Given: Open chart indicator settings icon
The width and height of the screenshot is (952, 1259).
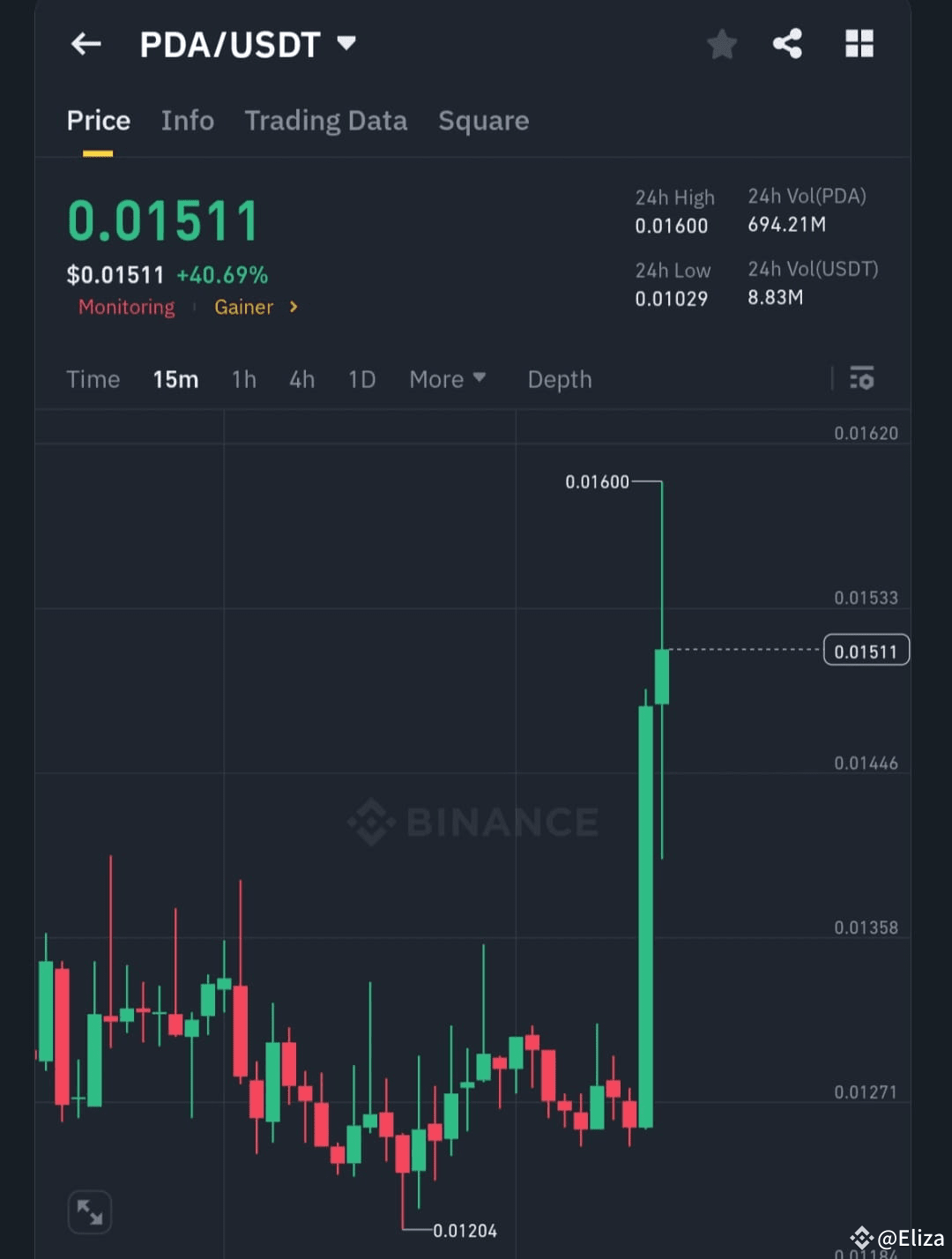Looking at the screenshot, I should point(861,378).
